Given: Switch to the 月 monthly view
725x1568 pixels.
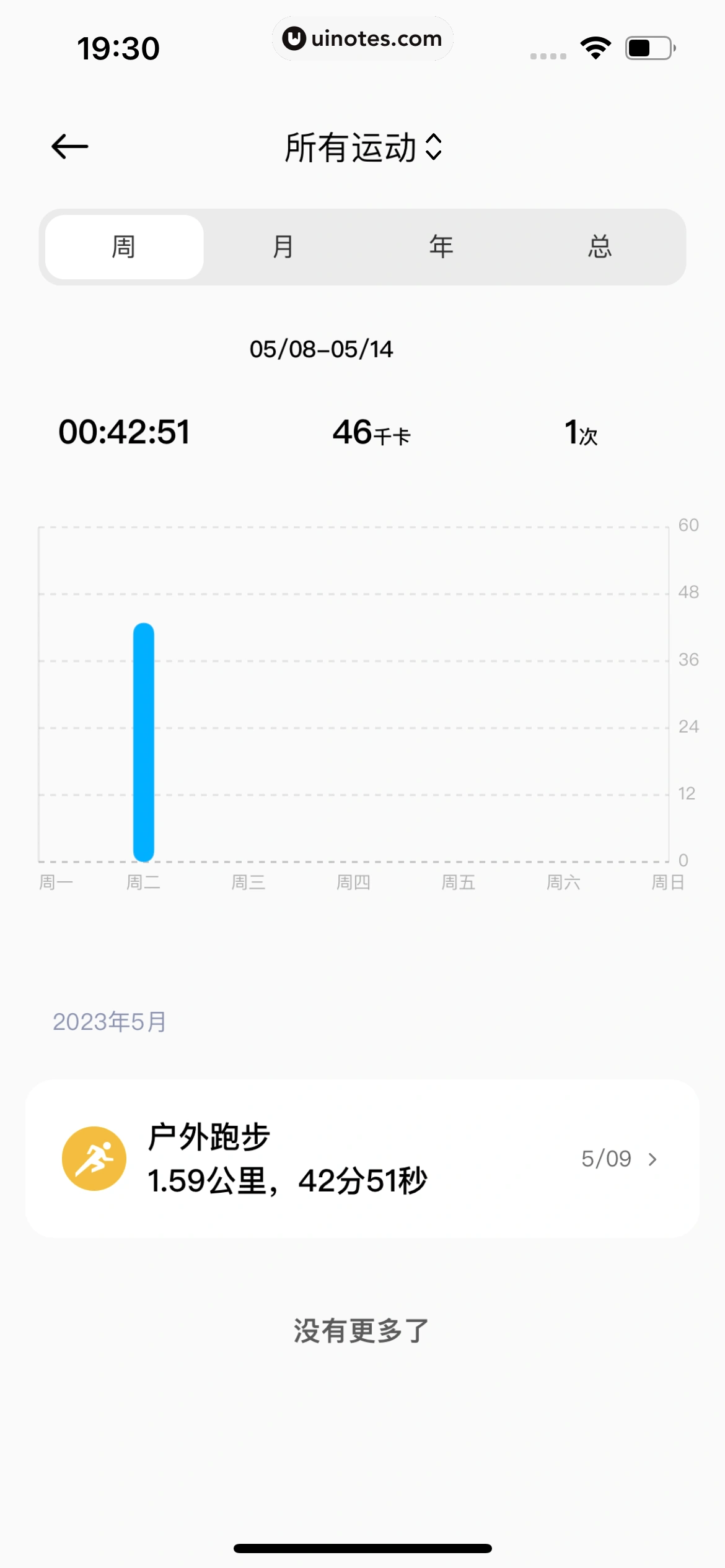Looking at the screenshot, I should (283, 247).
